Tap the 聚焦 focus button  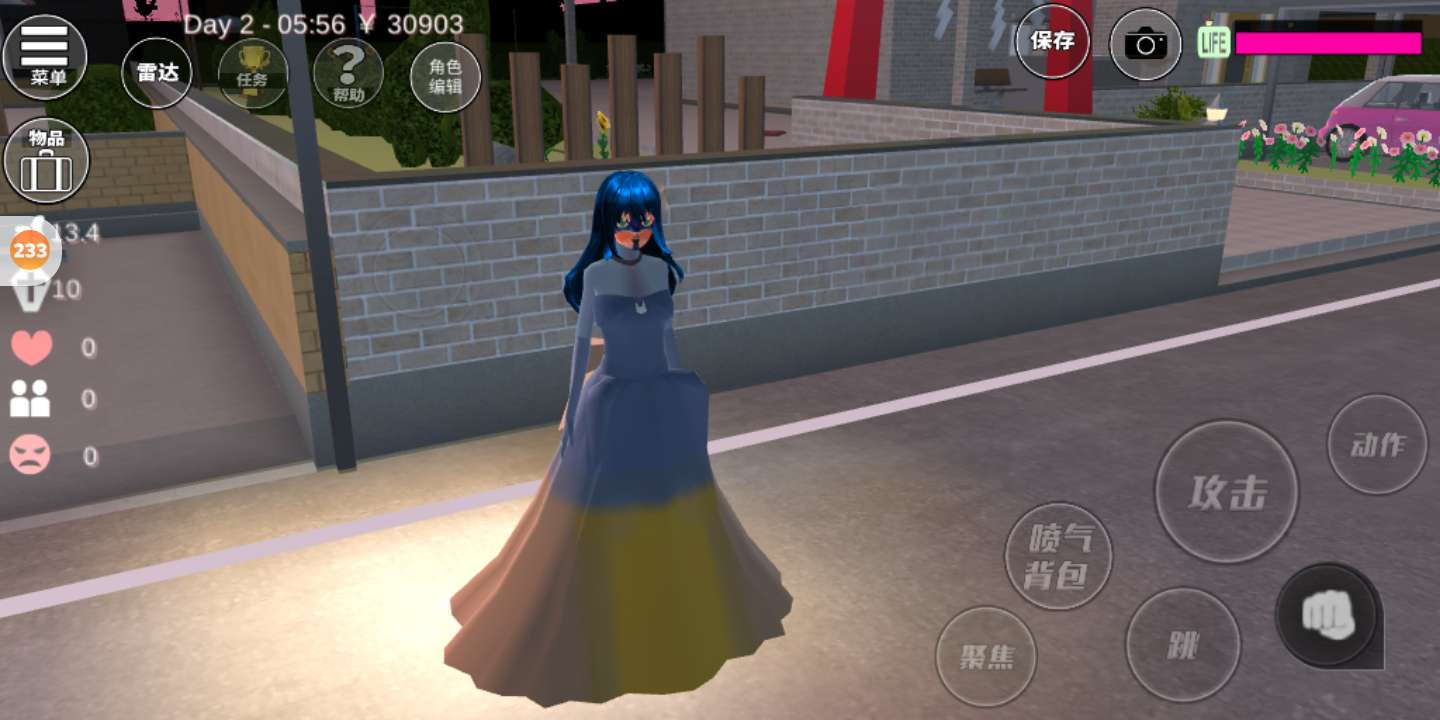(986, 656)
